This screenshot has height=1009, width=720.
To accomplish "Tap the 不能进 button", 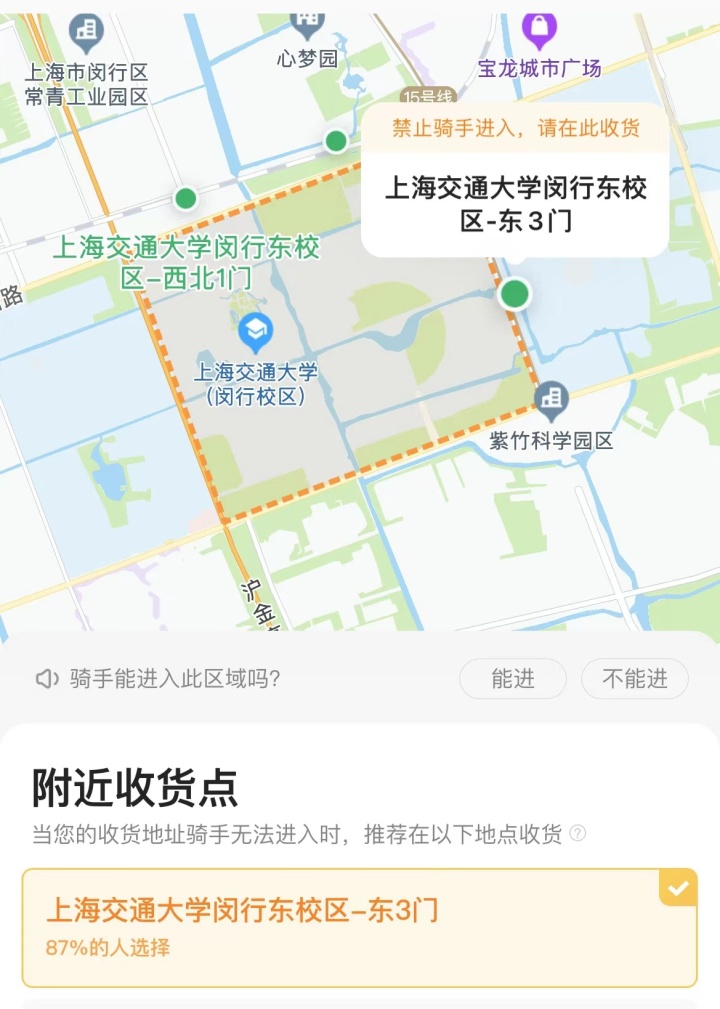I will [635, 679].
